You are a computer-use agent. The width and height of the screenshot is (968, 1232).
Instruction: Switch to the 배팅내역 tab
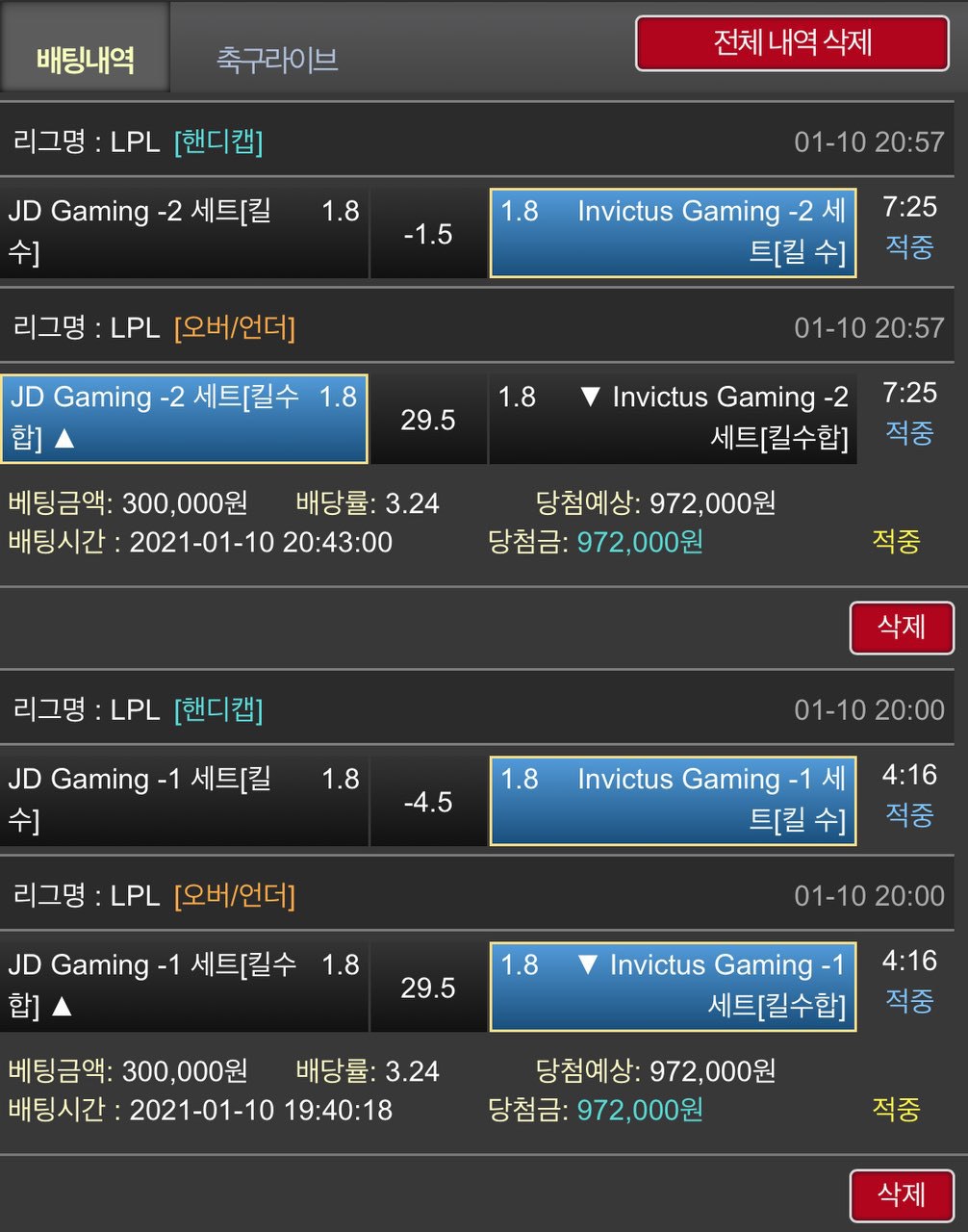(85, 59)
